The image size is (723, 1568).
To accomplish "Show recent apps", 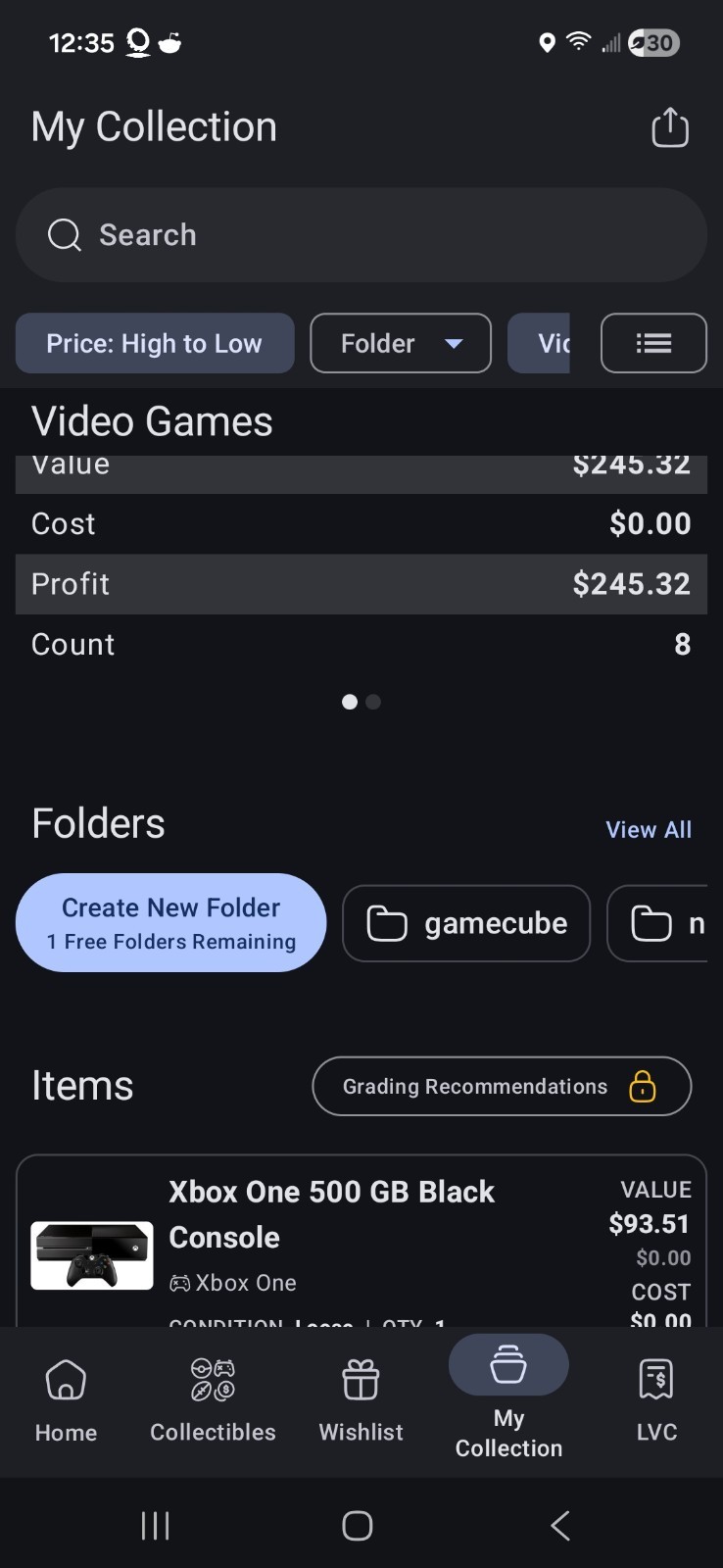I will tap(156, 1525).
